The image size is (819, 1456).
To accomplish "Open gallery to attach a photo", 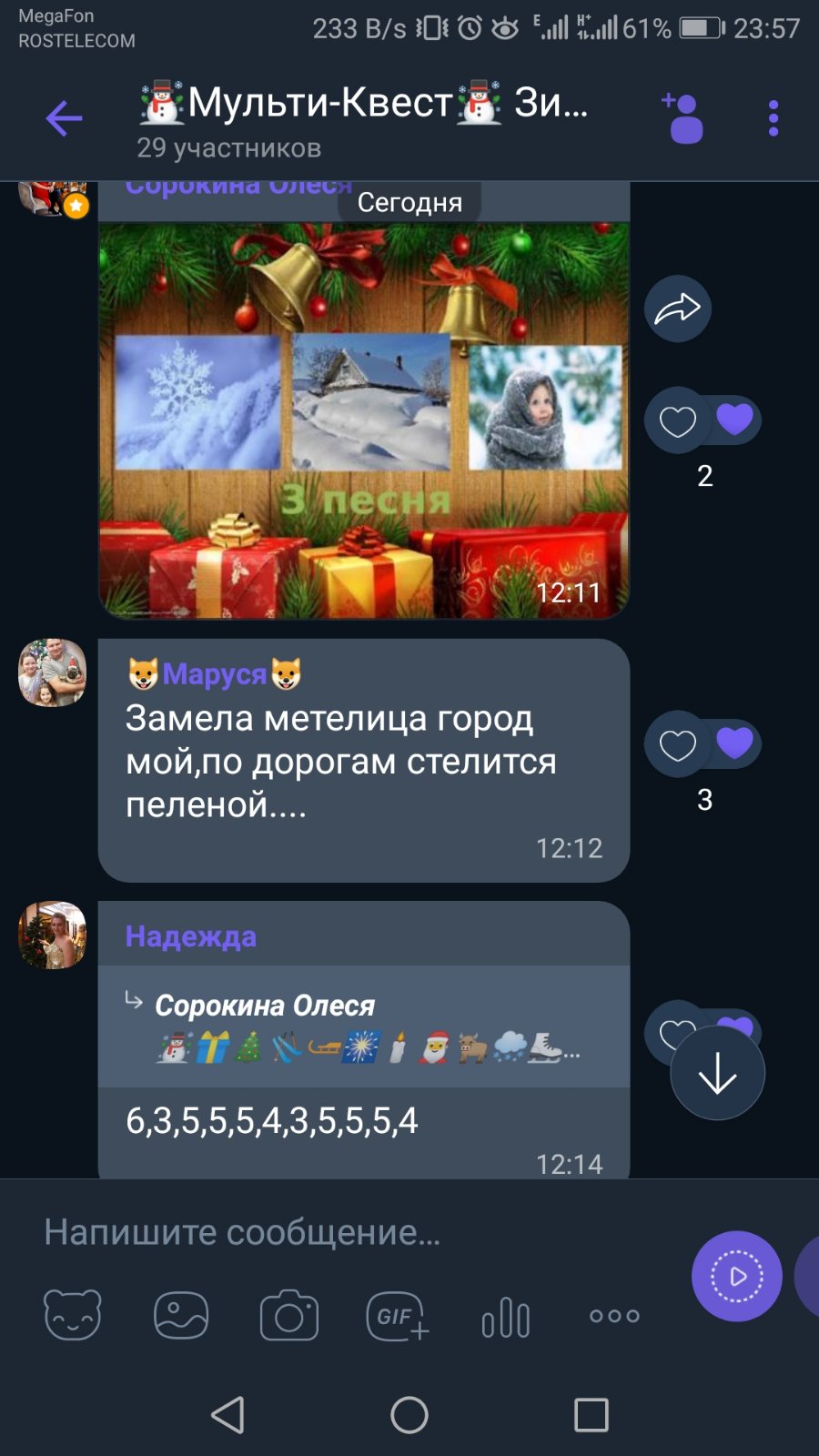I will tap(181, 1315).
